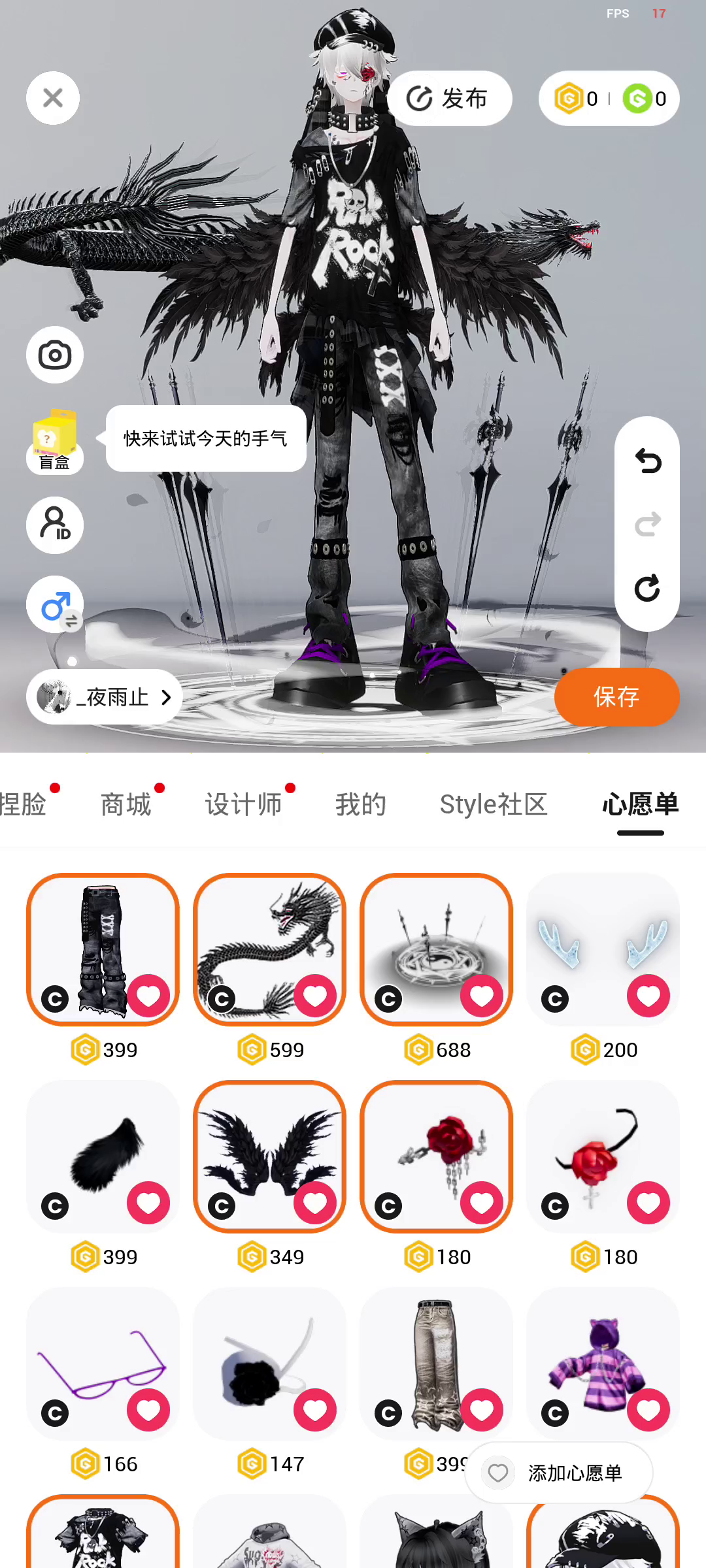Tap the 发布 publish button
The width and height of the screenshot is (706, 1568).
[449, 99]
